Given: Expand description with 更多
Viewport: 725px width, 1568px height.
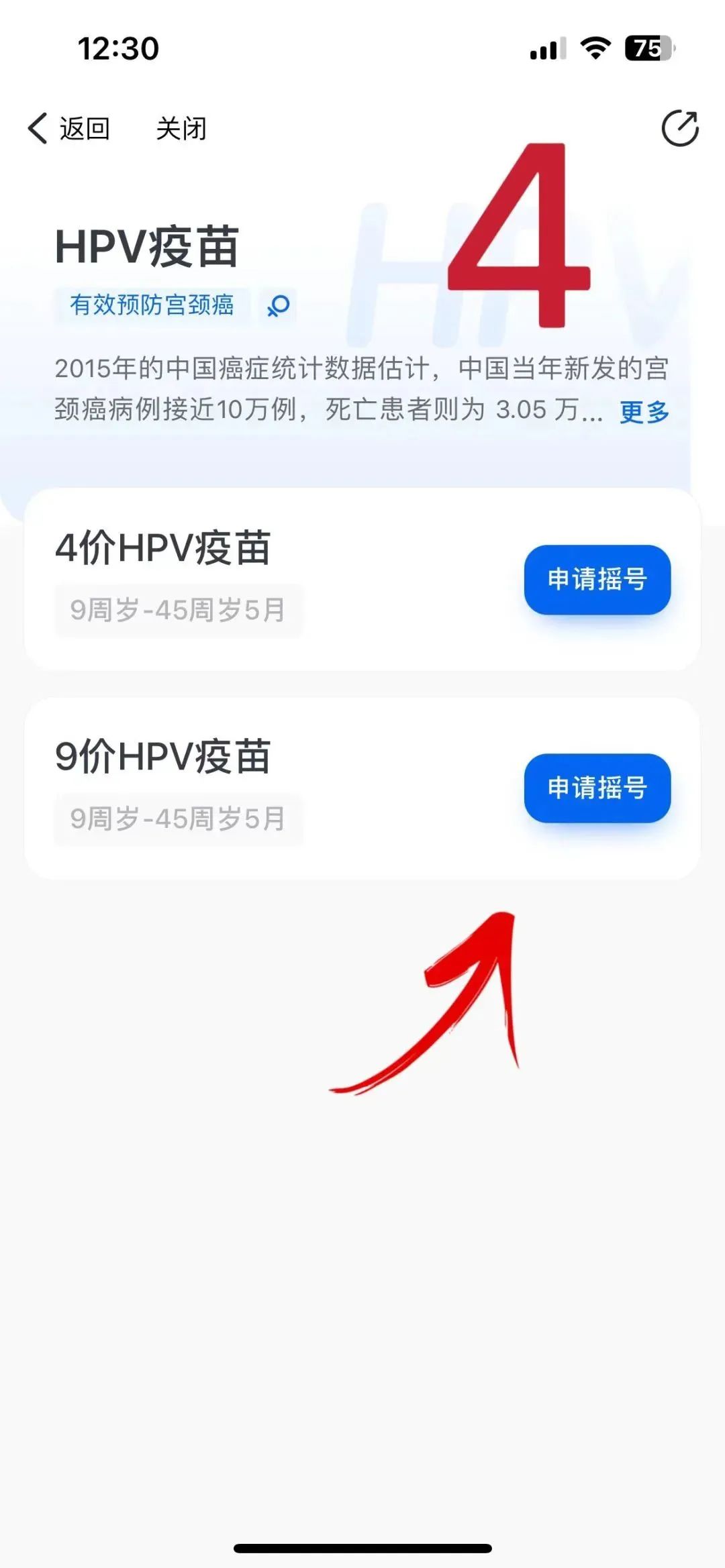Looking at the screenshot, I should click(x=644, y=412).
